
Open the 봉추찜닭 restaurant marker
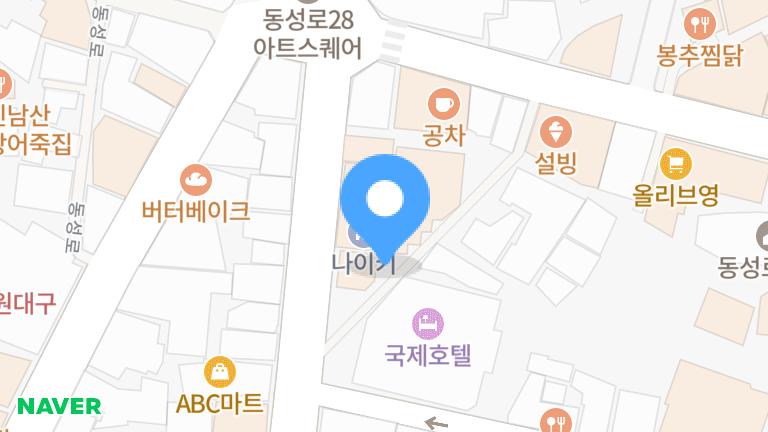tap(699, 23)
